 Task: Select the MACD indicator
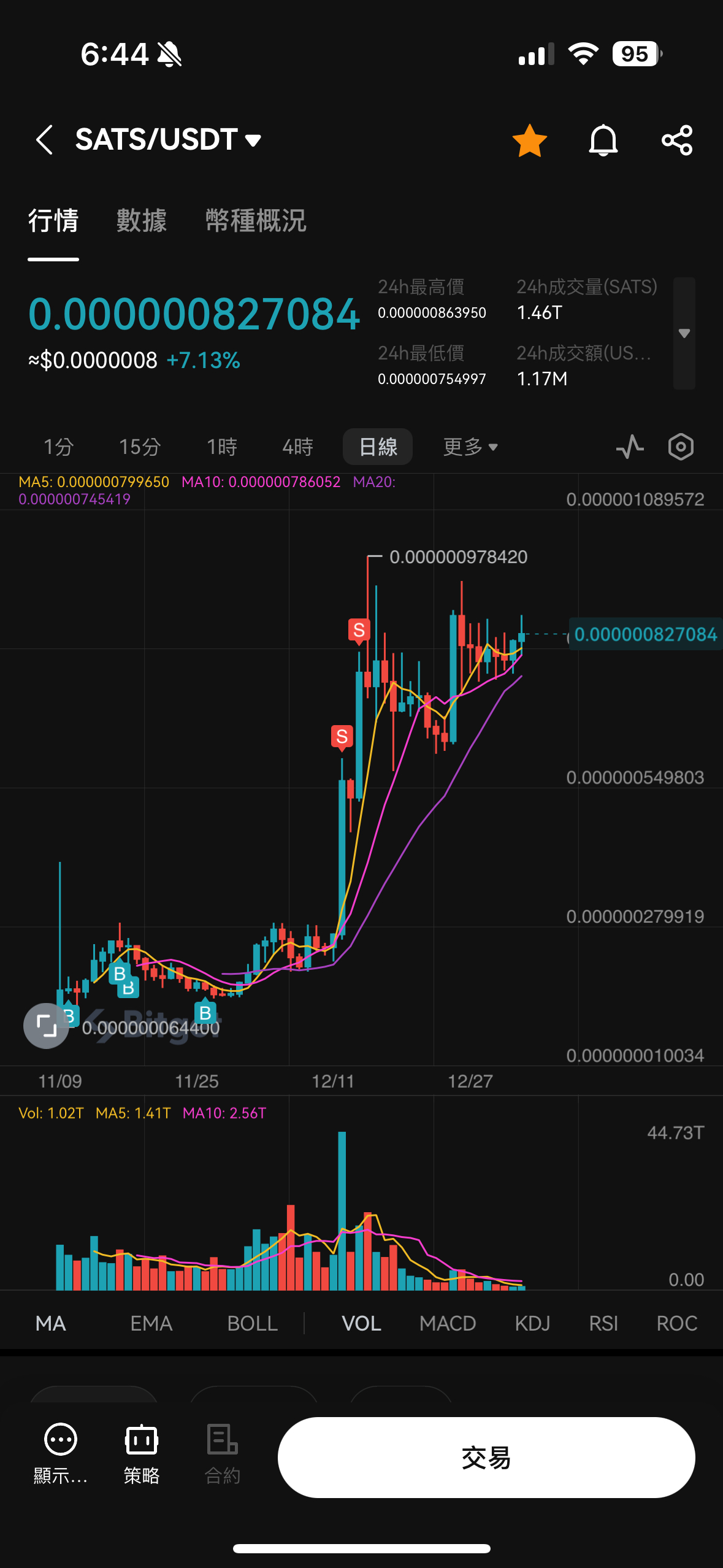coord(448,1323)
